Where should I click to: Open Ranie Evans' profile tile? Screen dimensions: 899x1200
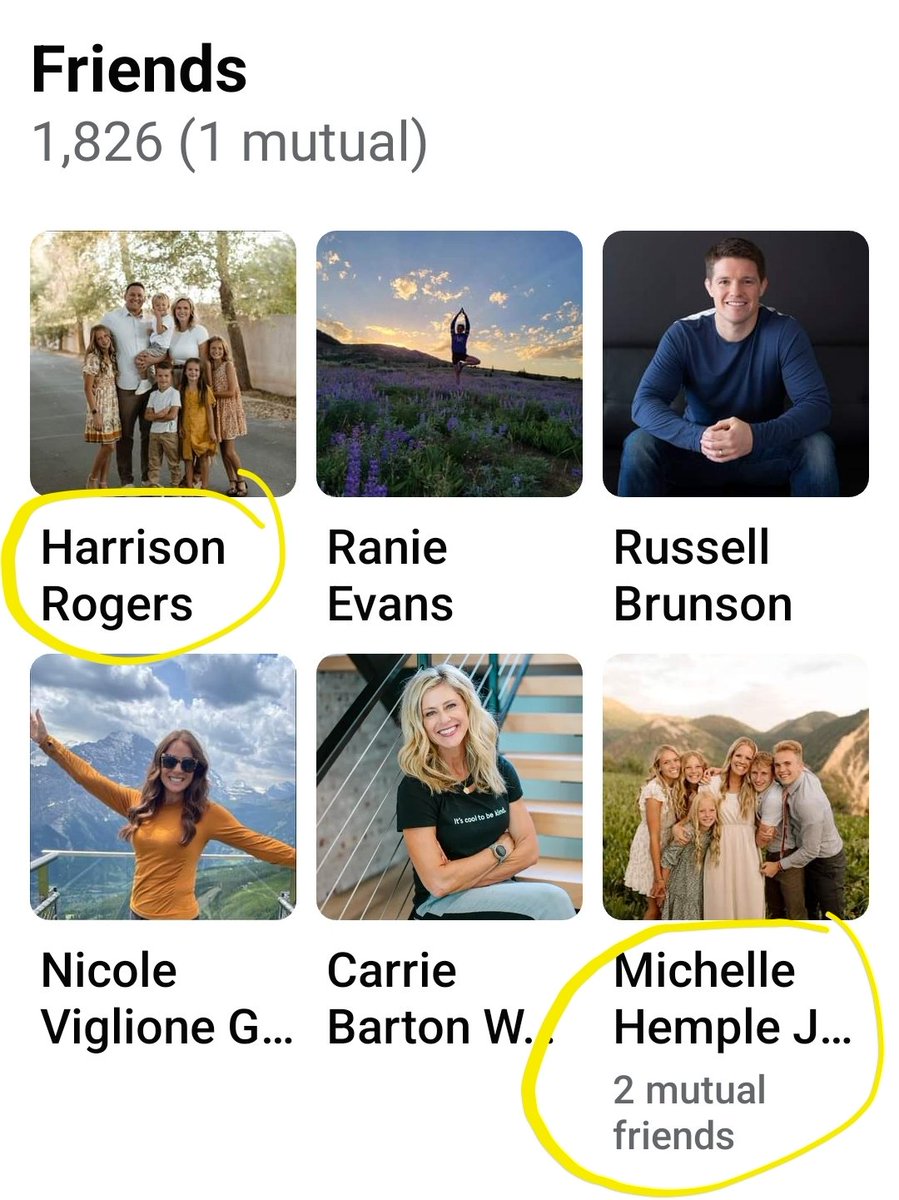(x=449, y=364)
